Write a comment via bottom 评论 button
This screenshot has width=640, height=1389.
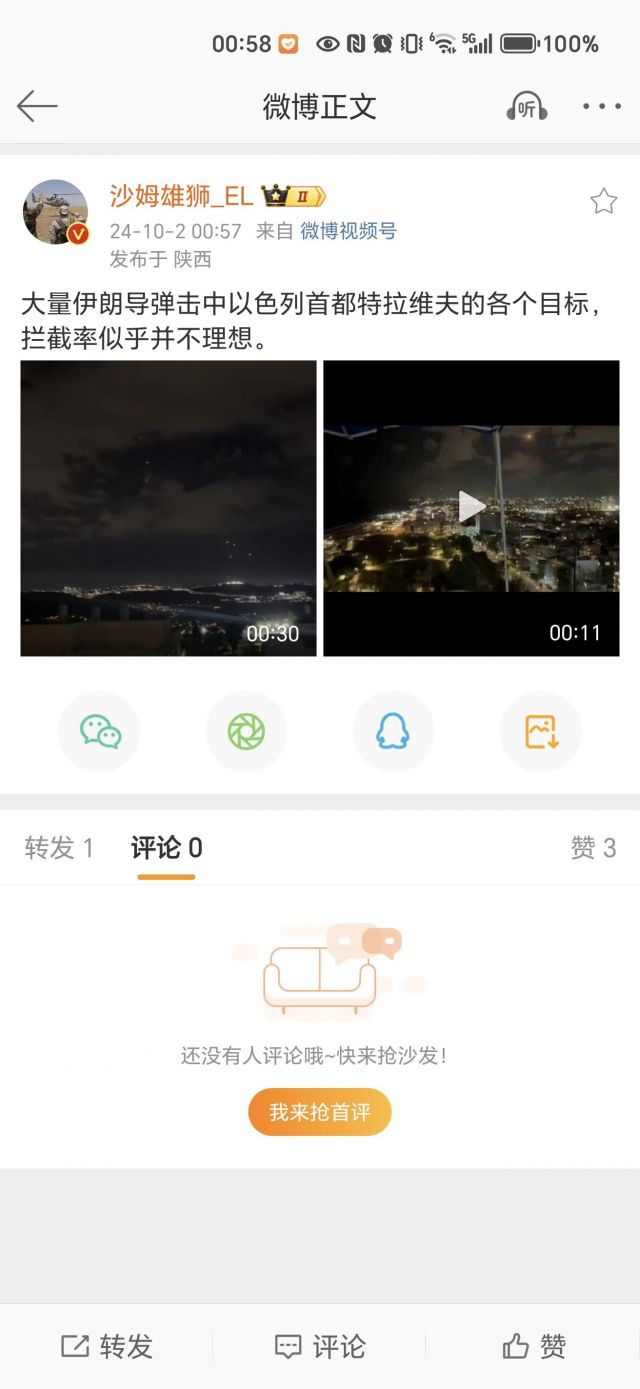320,1346
